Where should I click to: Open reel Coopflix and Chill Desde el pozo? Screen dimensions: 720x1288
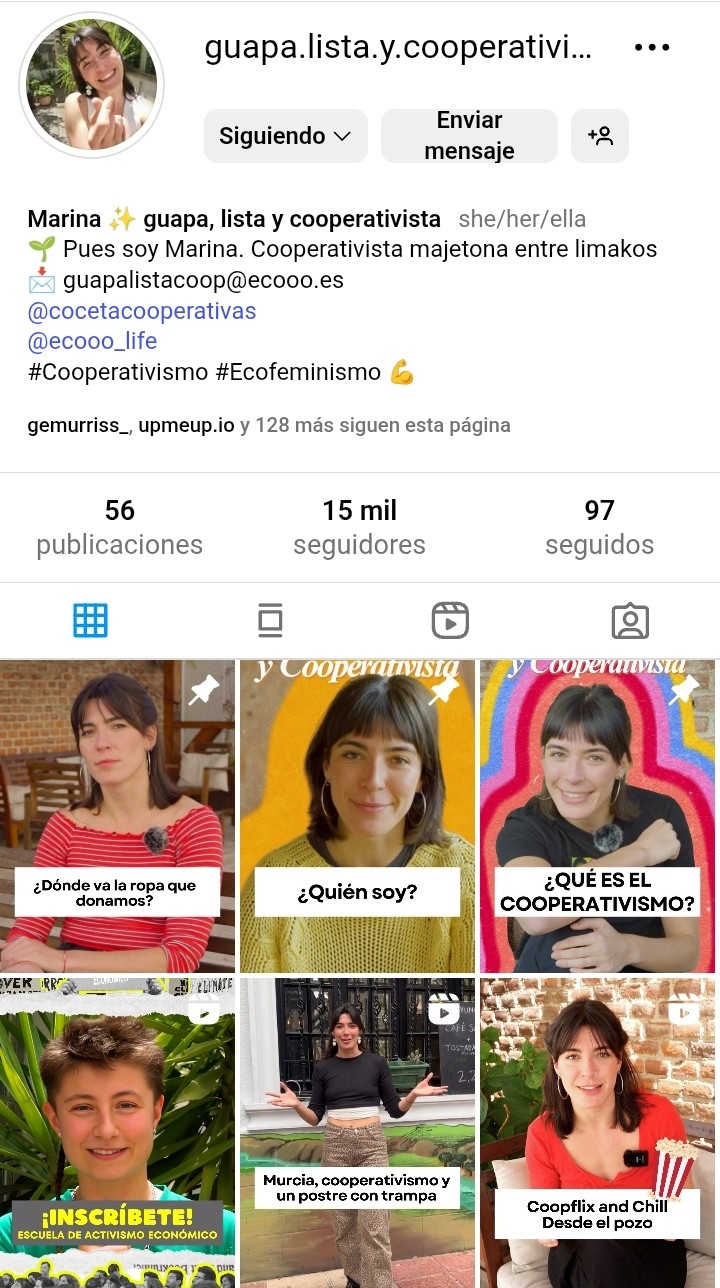598,1133
